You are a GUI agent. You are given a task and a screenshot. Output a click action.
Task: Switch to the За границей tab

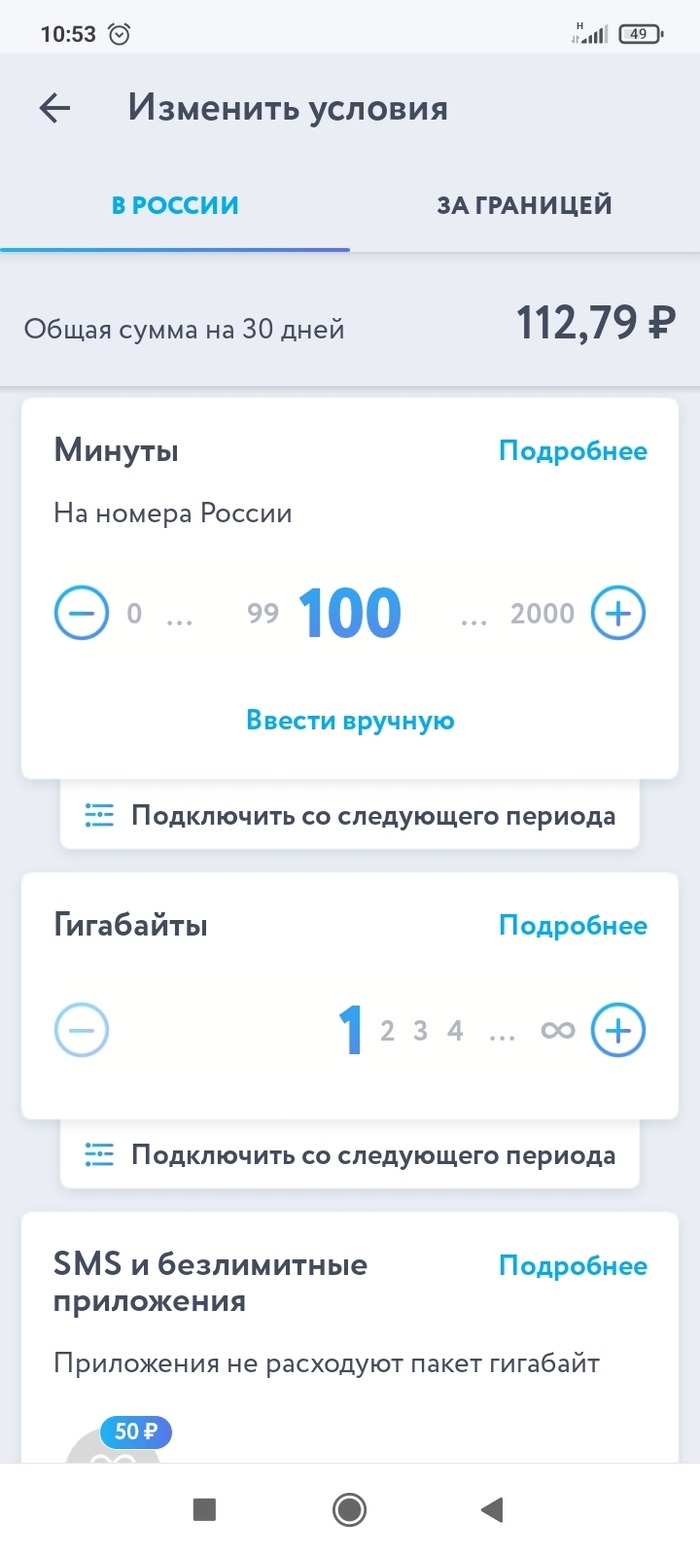(x=524, y=206)
